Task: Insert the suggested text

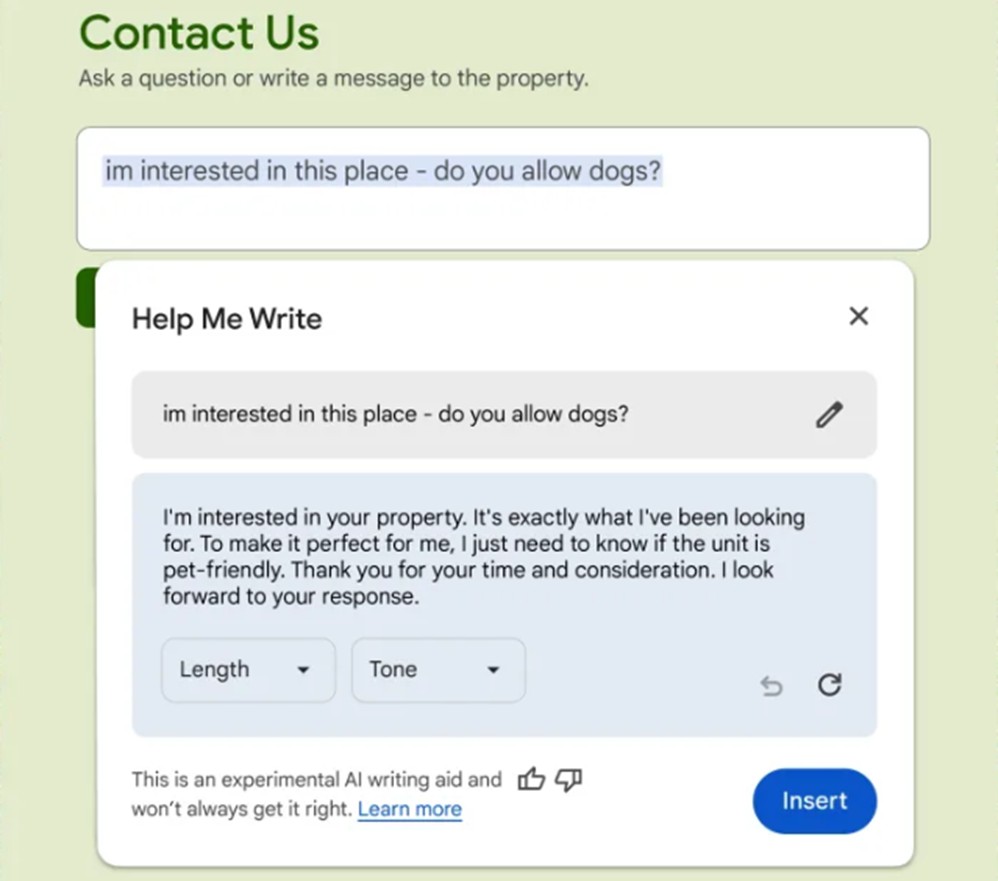Action: tap(814, 801)
